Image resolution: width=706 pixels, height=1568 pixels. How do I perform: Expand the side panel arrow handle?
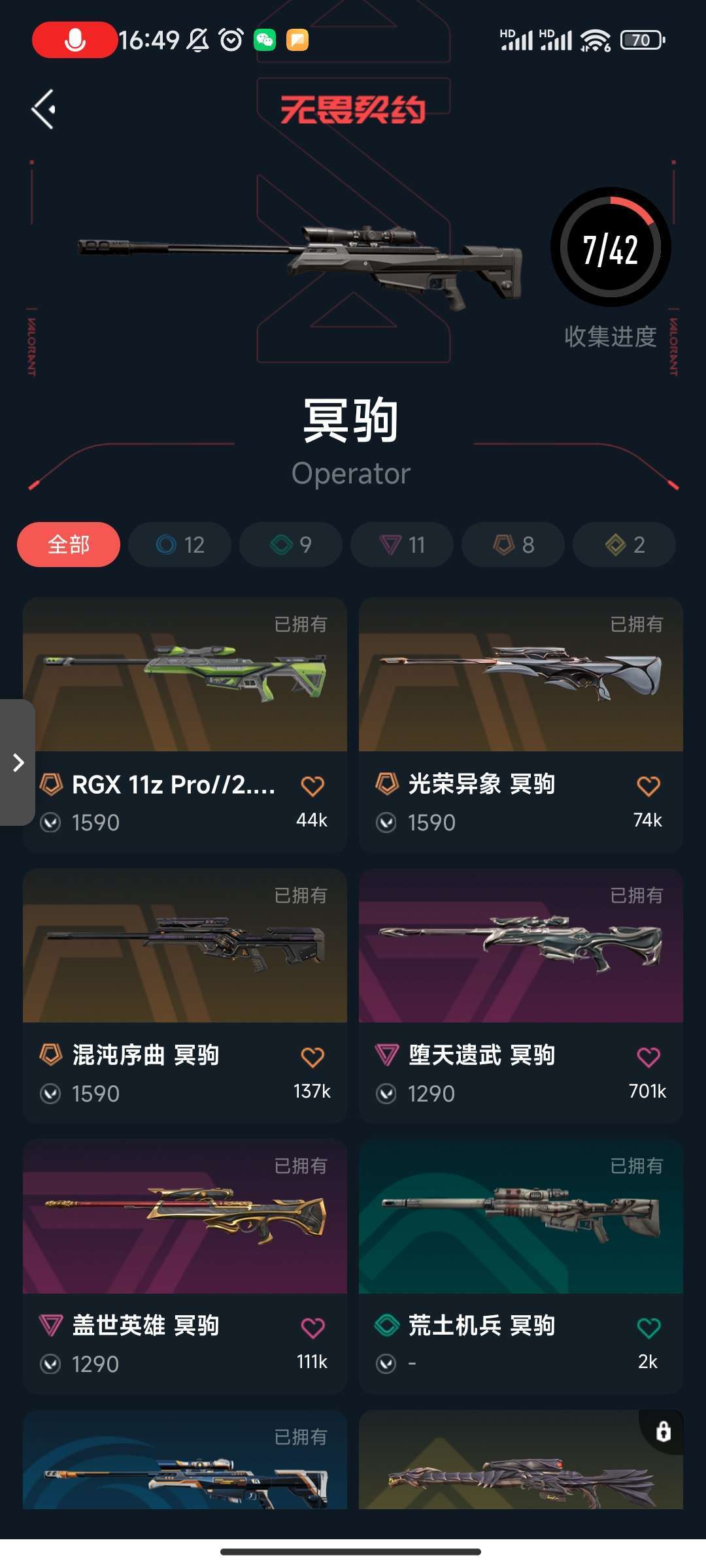17,762
